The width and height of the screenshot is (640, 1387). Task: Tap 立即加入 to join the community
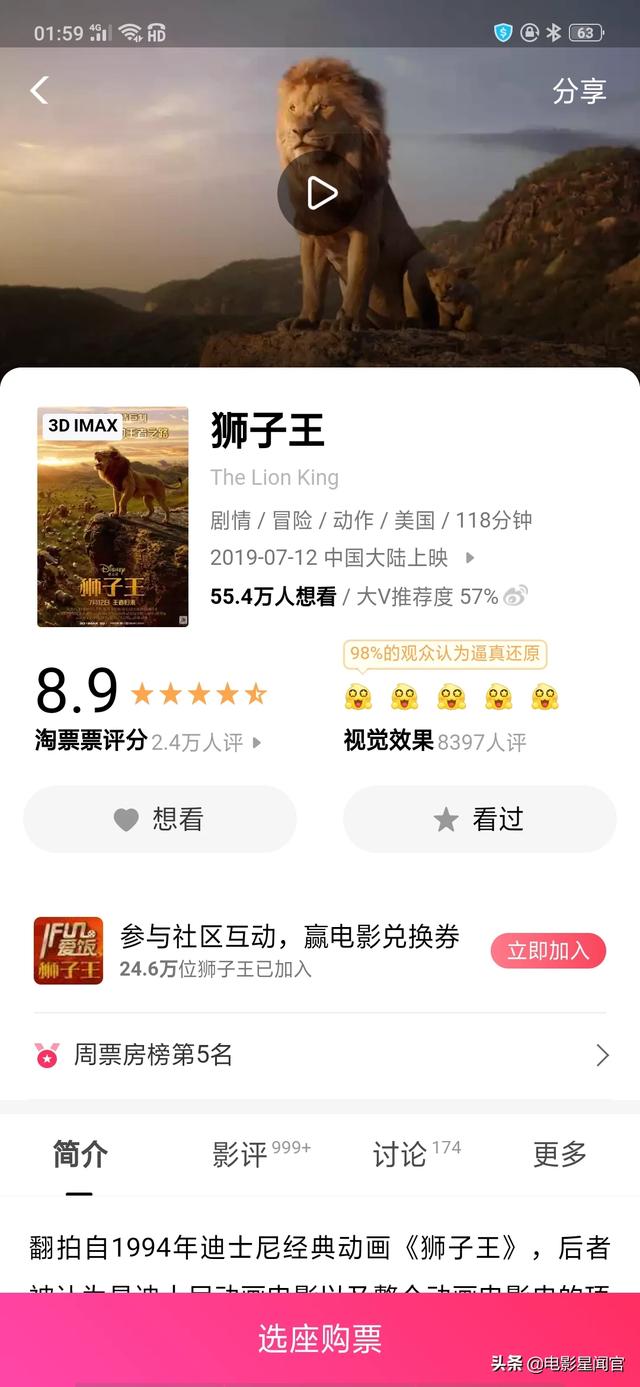547,951
